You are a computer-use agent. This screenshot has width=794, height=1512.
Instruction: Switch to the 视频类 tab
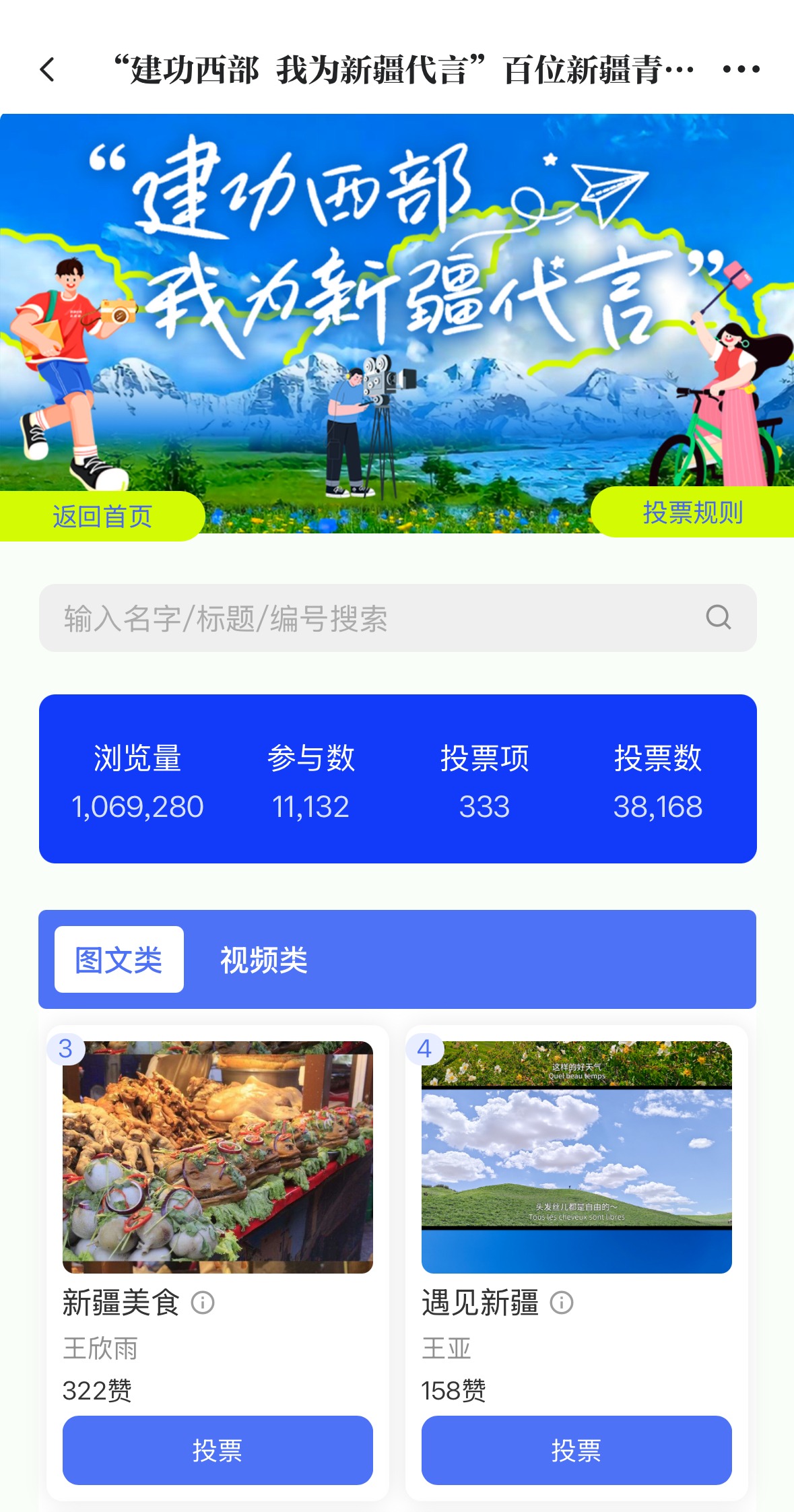click(x=264, y=960)
